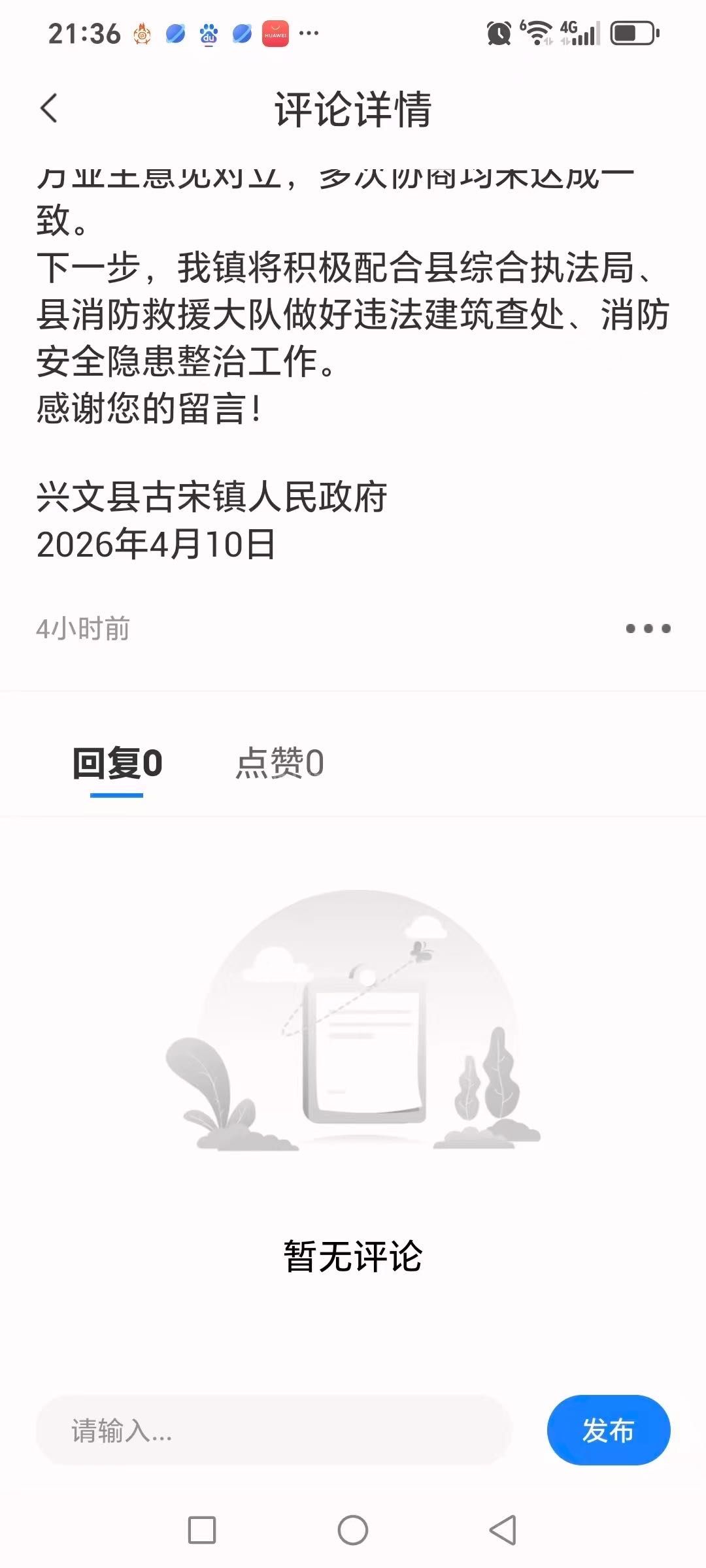Viewport: 706px width, 1568px height.
Task: Go back from the 评论详情 page
Action: [x=49, y=108]
